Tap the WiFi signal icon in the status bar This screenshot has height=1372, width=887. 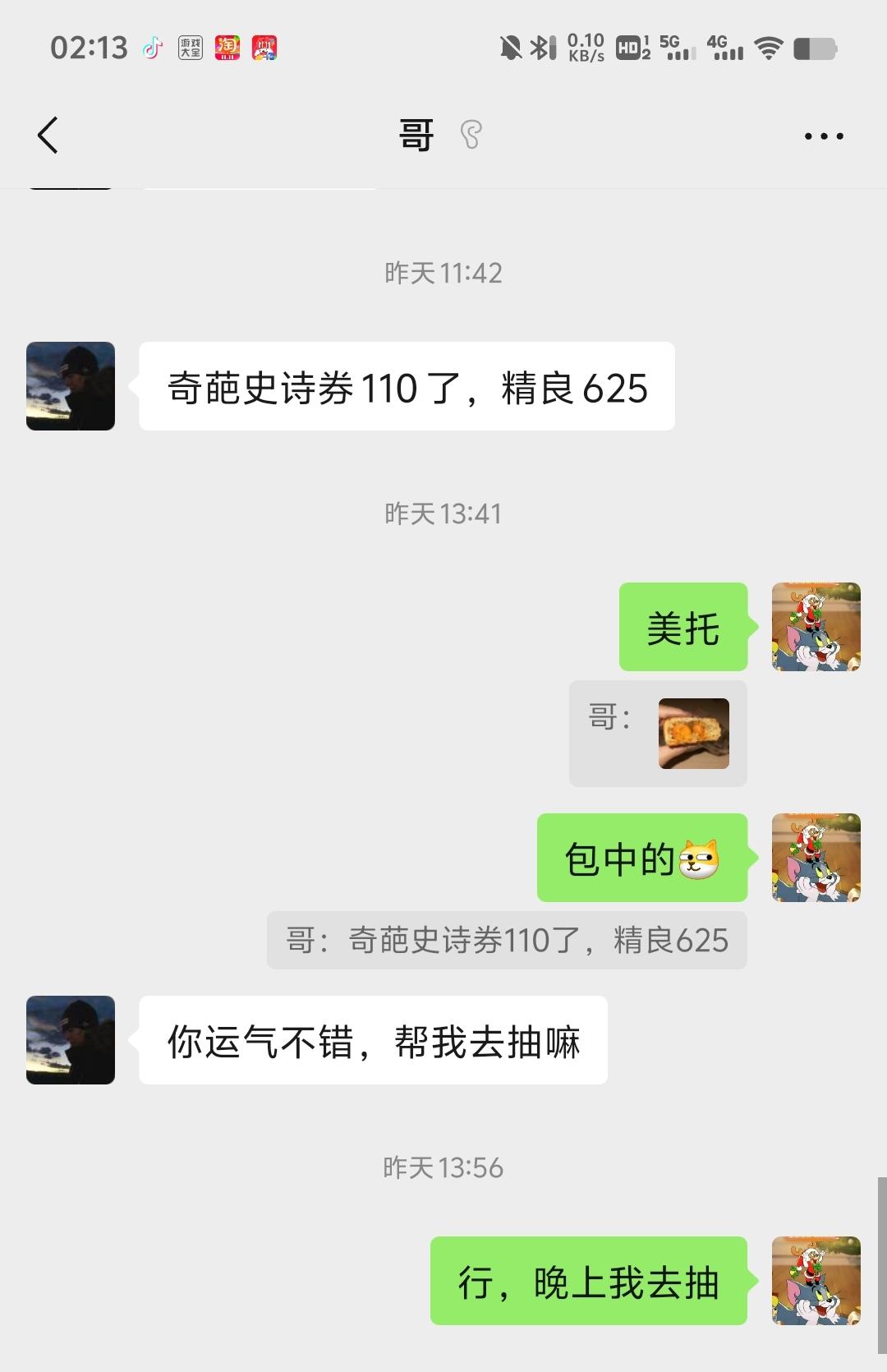(x=770, y=47)
